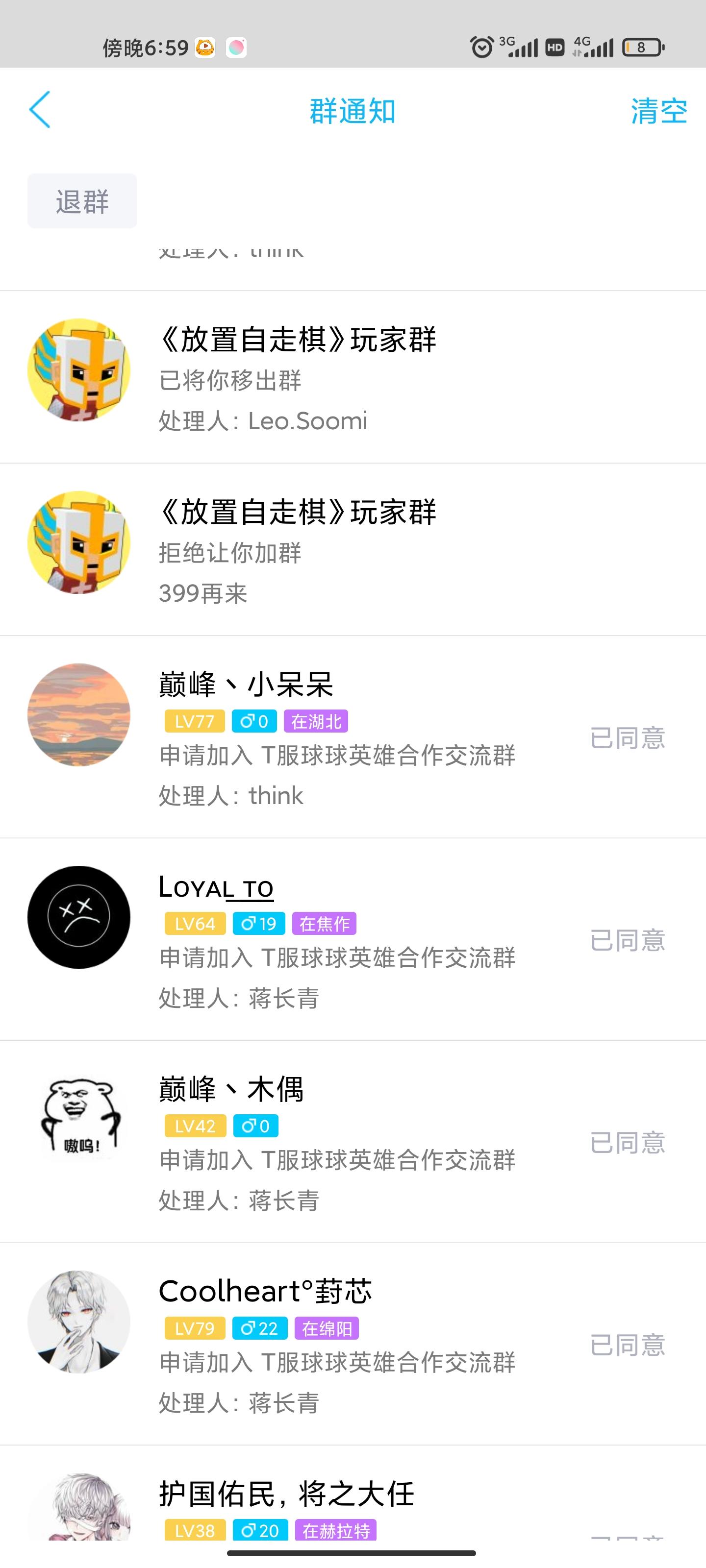Open the 已将你移出群 notification from 《放置自走棋》玩家群

353,378
